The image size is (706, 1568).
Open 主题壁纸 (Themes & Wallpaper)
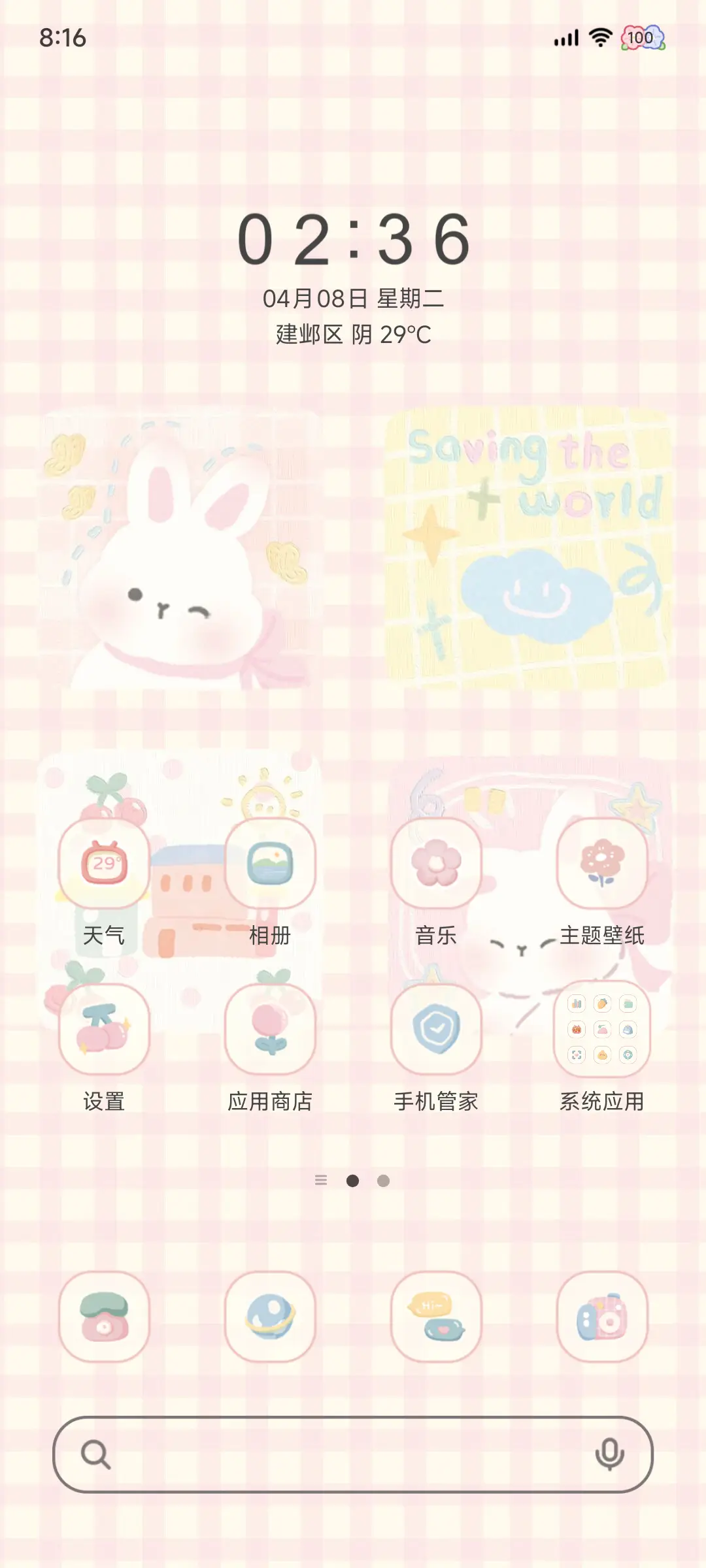601,862
